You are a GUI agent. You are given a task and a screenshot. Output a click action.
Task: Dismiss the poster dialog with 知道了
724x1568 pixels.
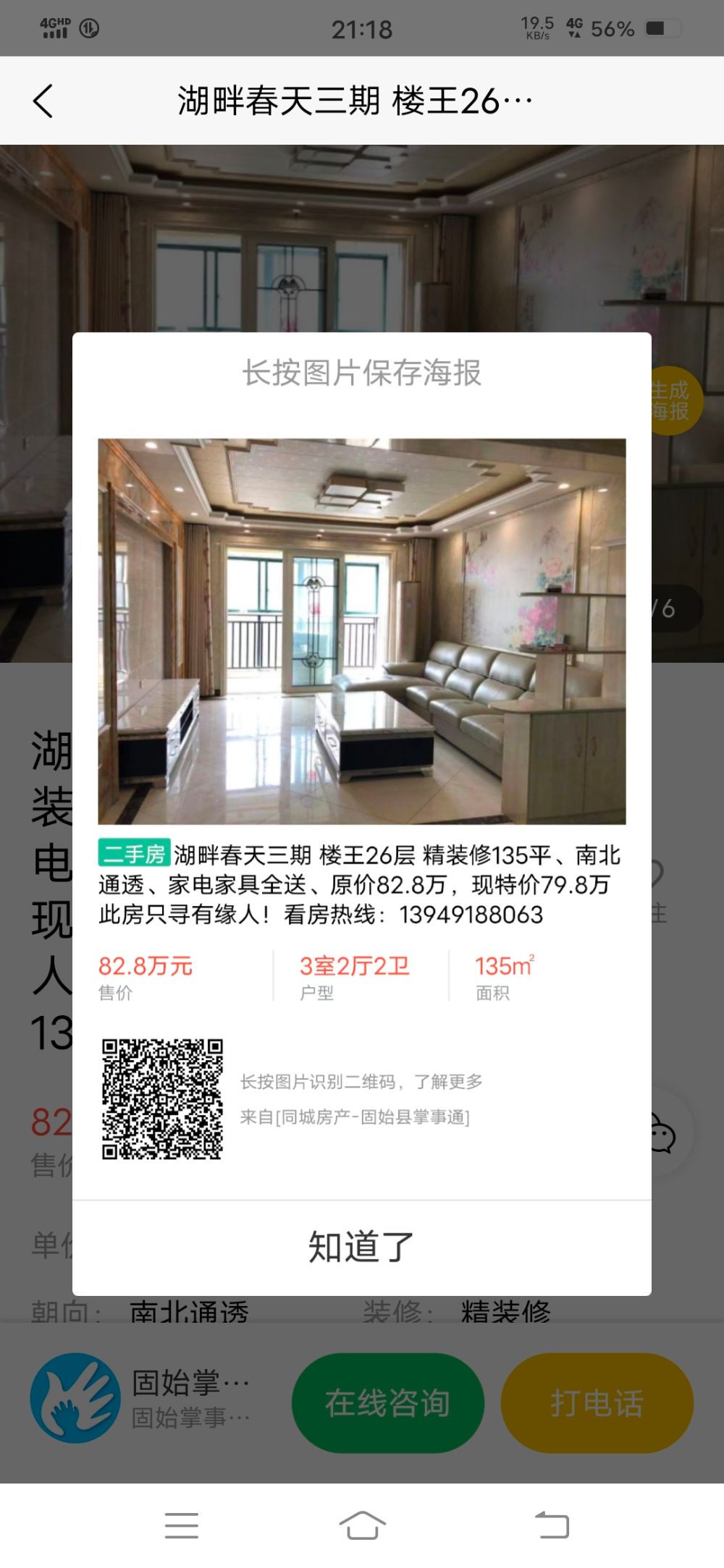pyautogui.click(x=361, y=1247)
